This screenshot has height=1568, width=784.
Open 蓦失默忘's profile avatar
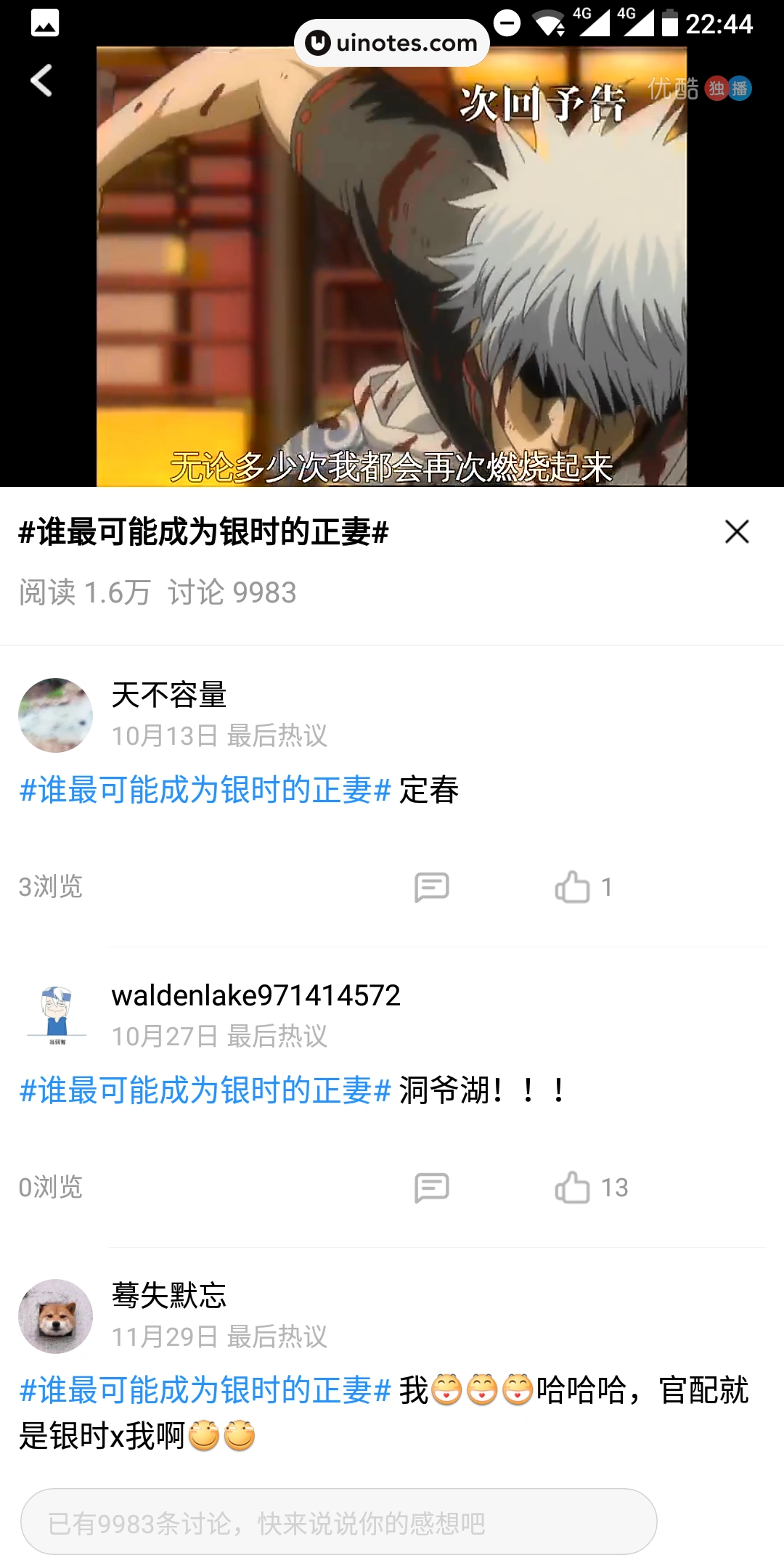(x=55, y=1315)
